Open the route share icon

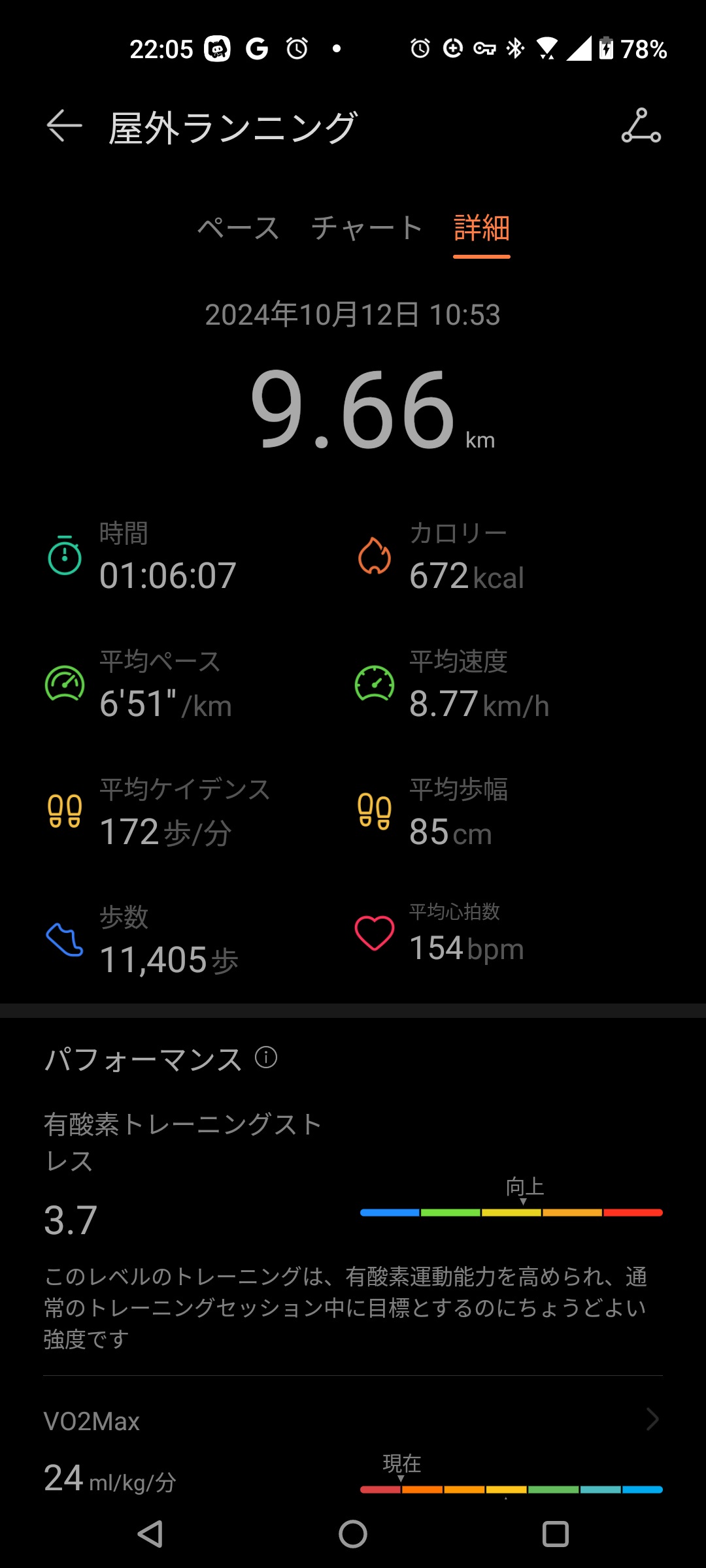pos(641,126)
